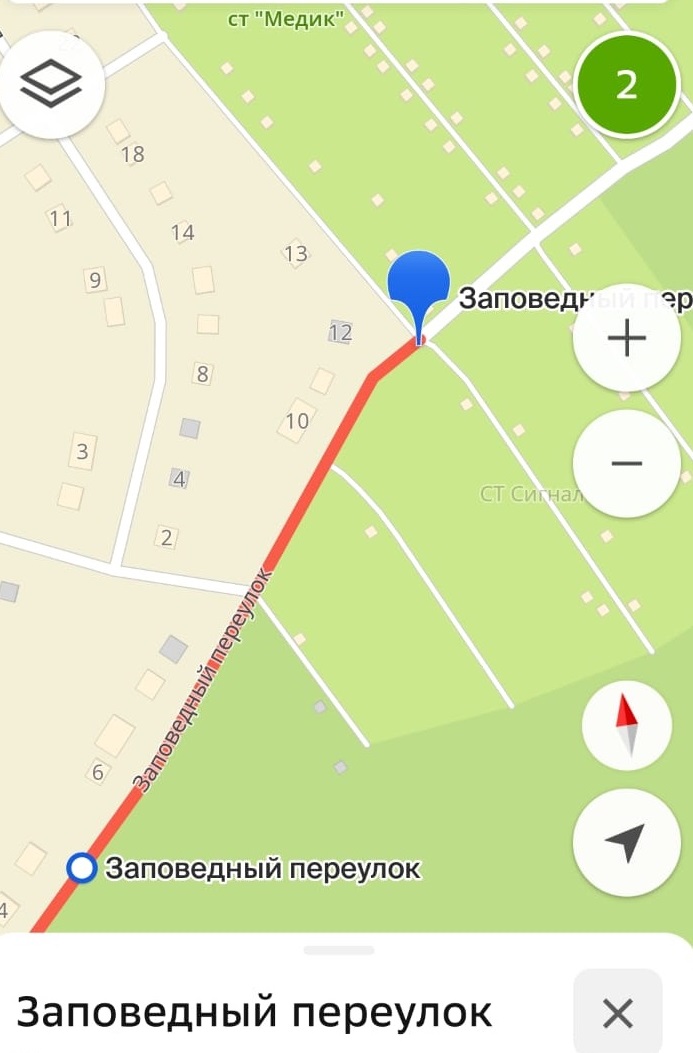This screenshot has height=1053, width=693.
Task: Open the map layers selector
Action: [x=51, y=85]
